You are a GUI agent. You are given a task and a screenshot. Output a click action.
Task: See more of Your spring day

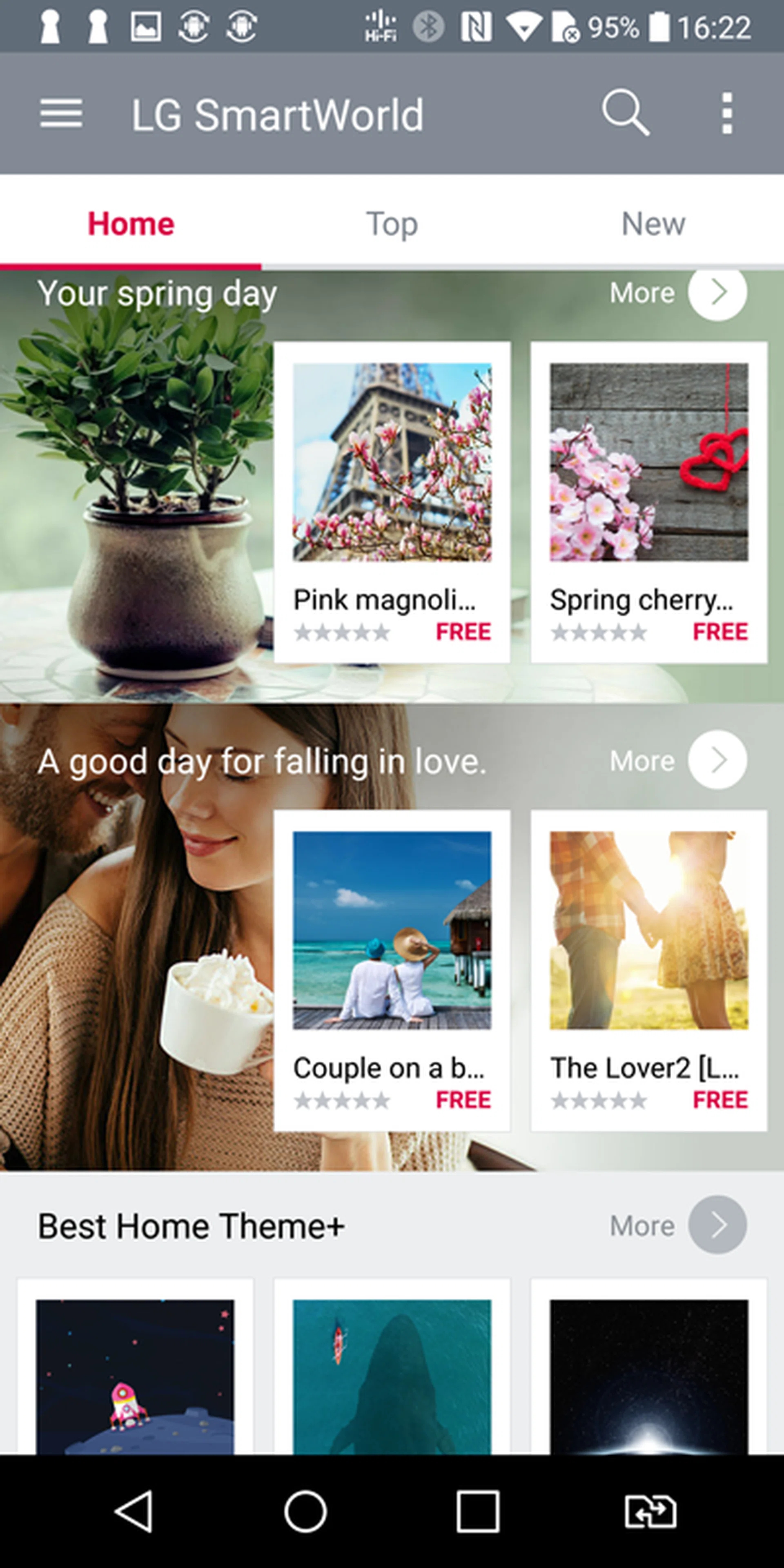717,293
